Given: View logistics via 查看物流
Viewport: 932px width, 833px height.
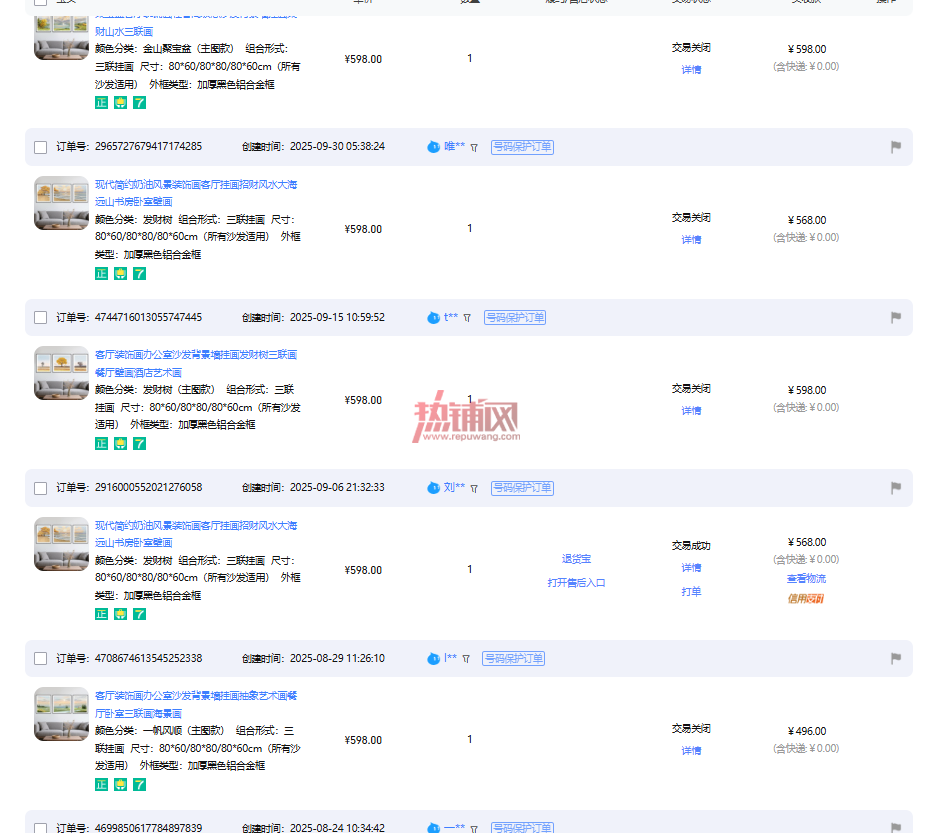Looking at the screenshot, I should click(806, 579).
